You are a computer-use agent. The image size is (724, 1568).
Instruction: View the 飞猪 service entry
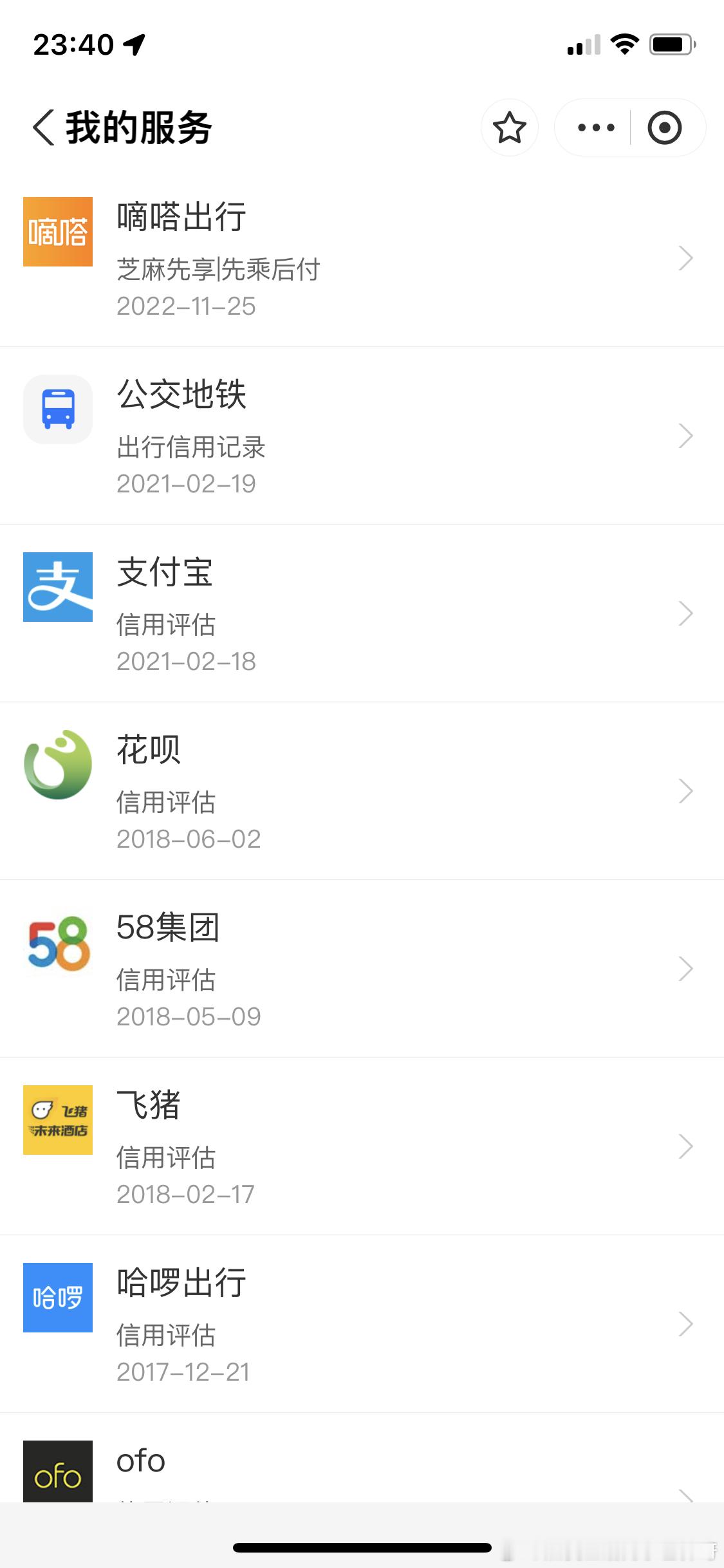click(362, 1146)
